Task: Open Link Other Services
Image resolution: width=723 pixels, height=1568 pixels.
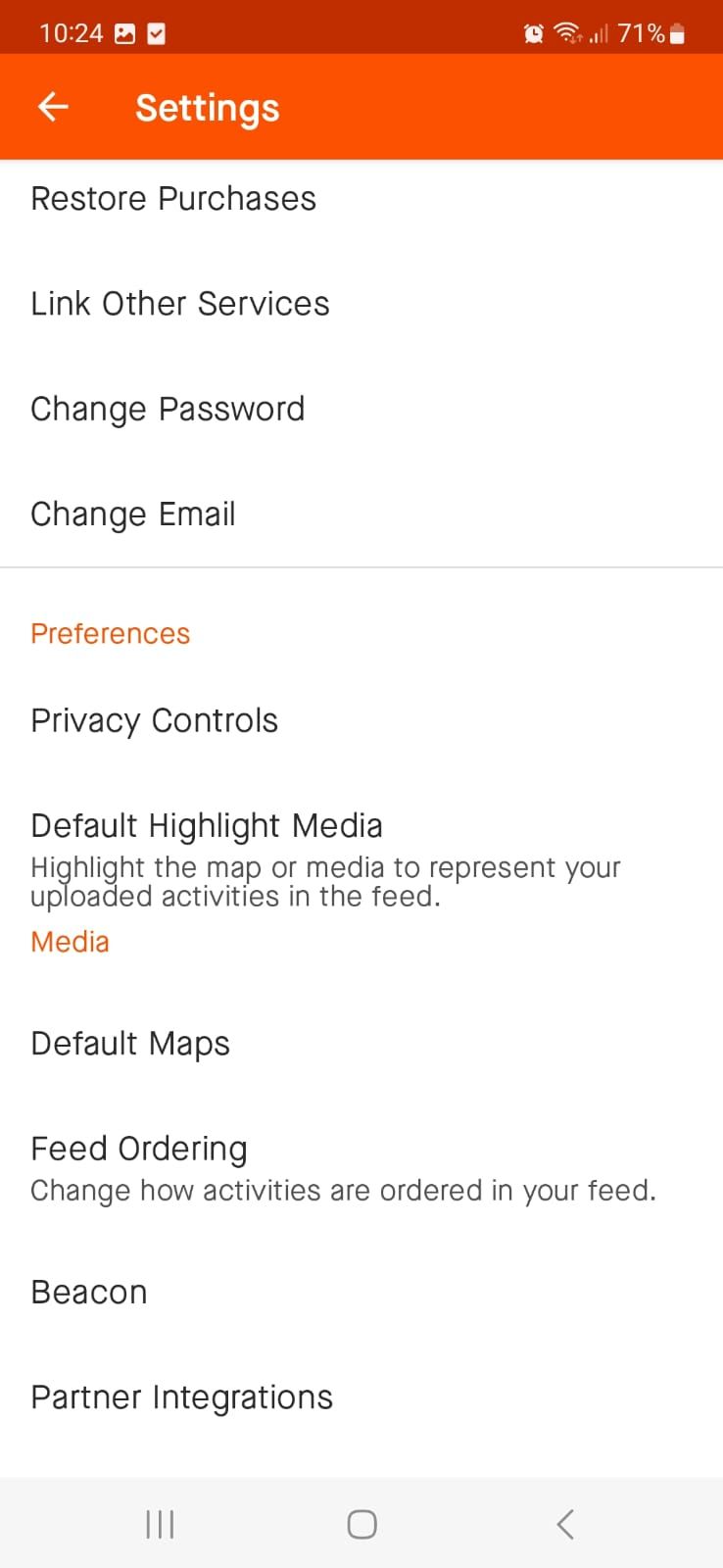Action: click(180, 304)
